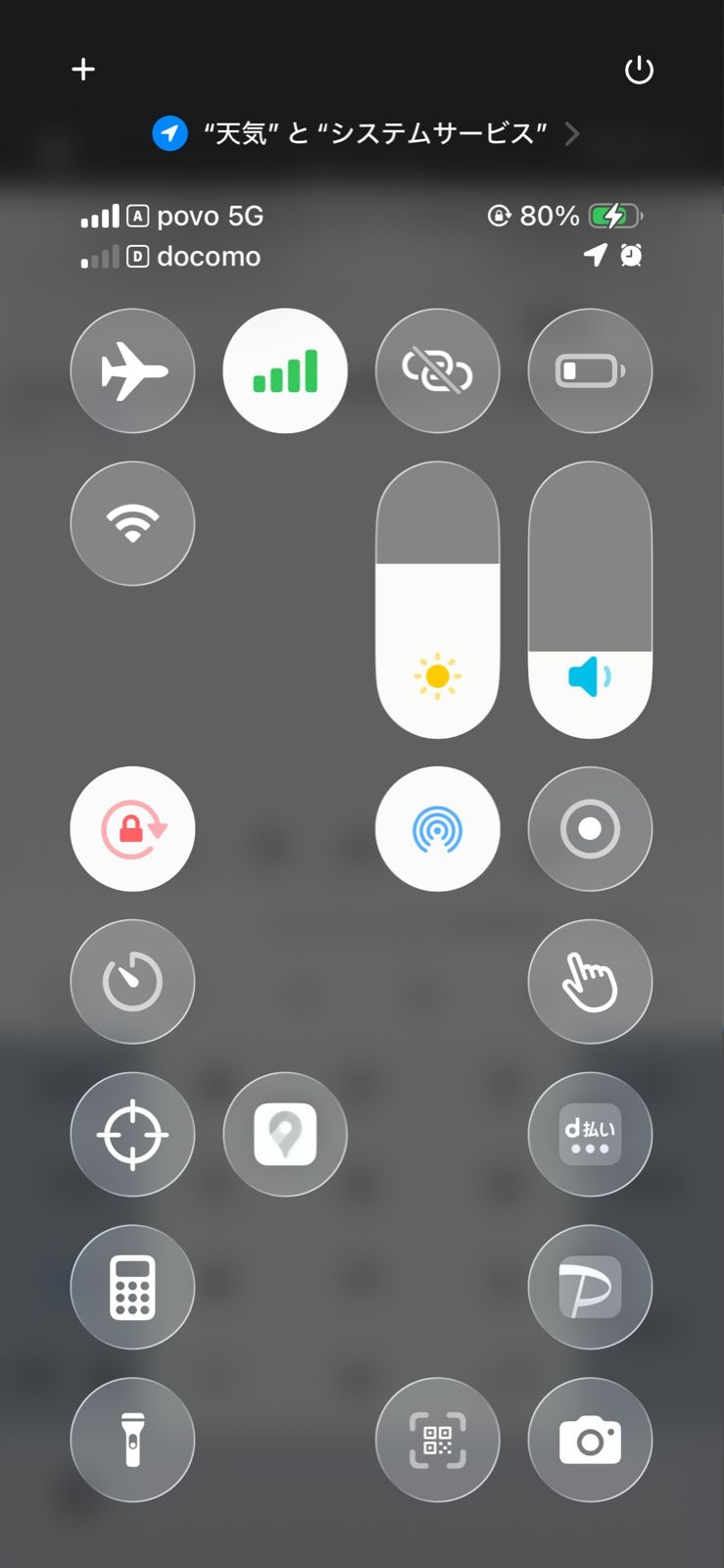
Task: Turn on the flashlight
Action: [x=132, y=1440]
